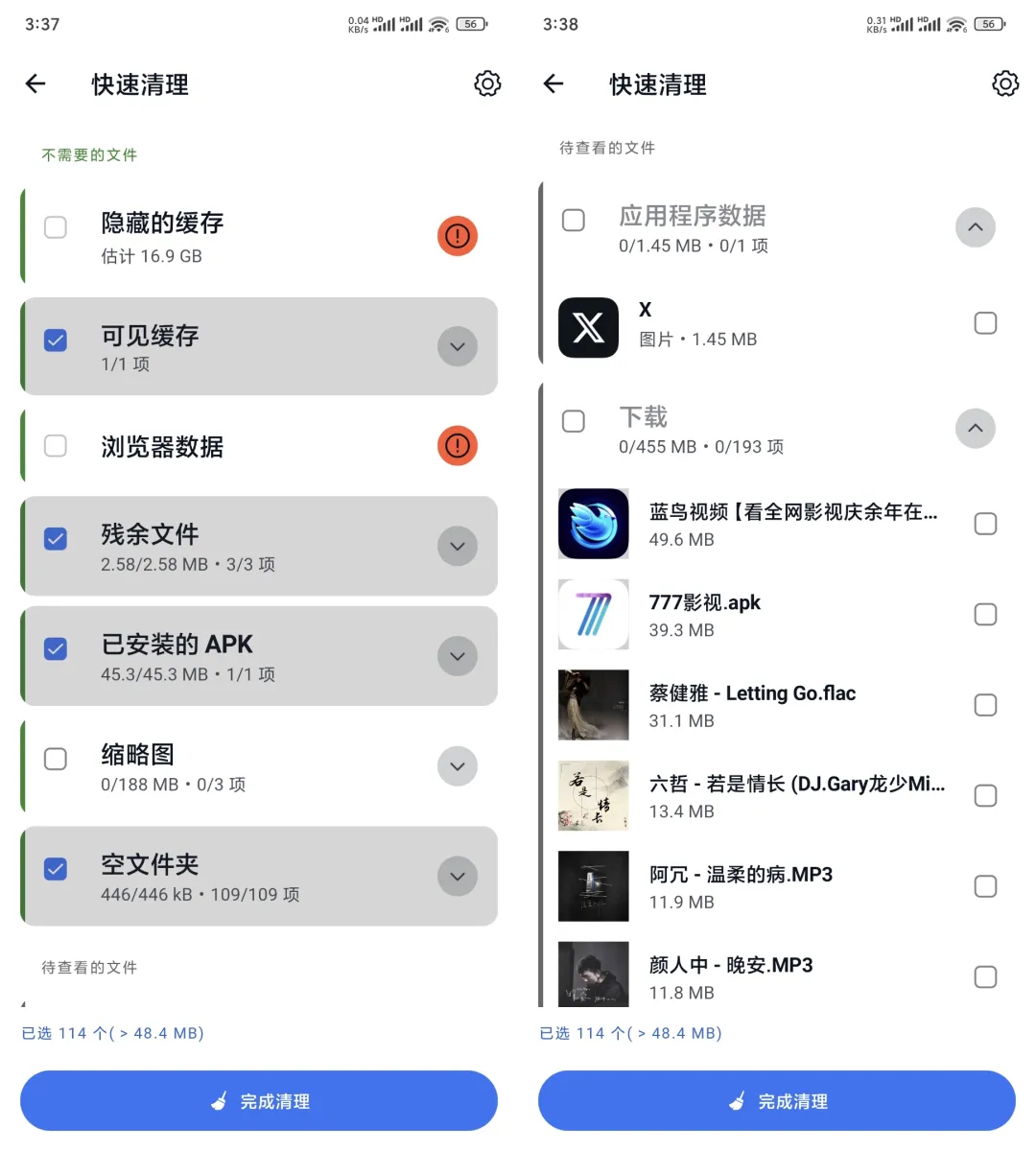Check 蔡健雅 - Letting Go.flac for cleanup
The image size is (1036, 1151).
pyautogui.click(x=985, y=705)
